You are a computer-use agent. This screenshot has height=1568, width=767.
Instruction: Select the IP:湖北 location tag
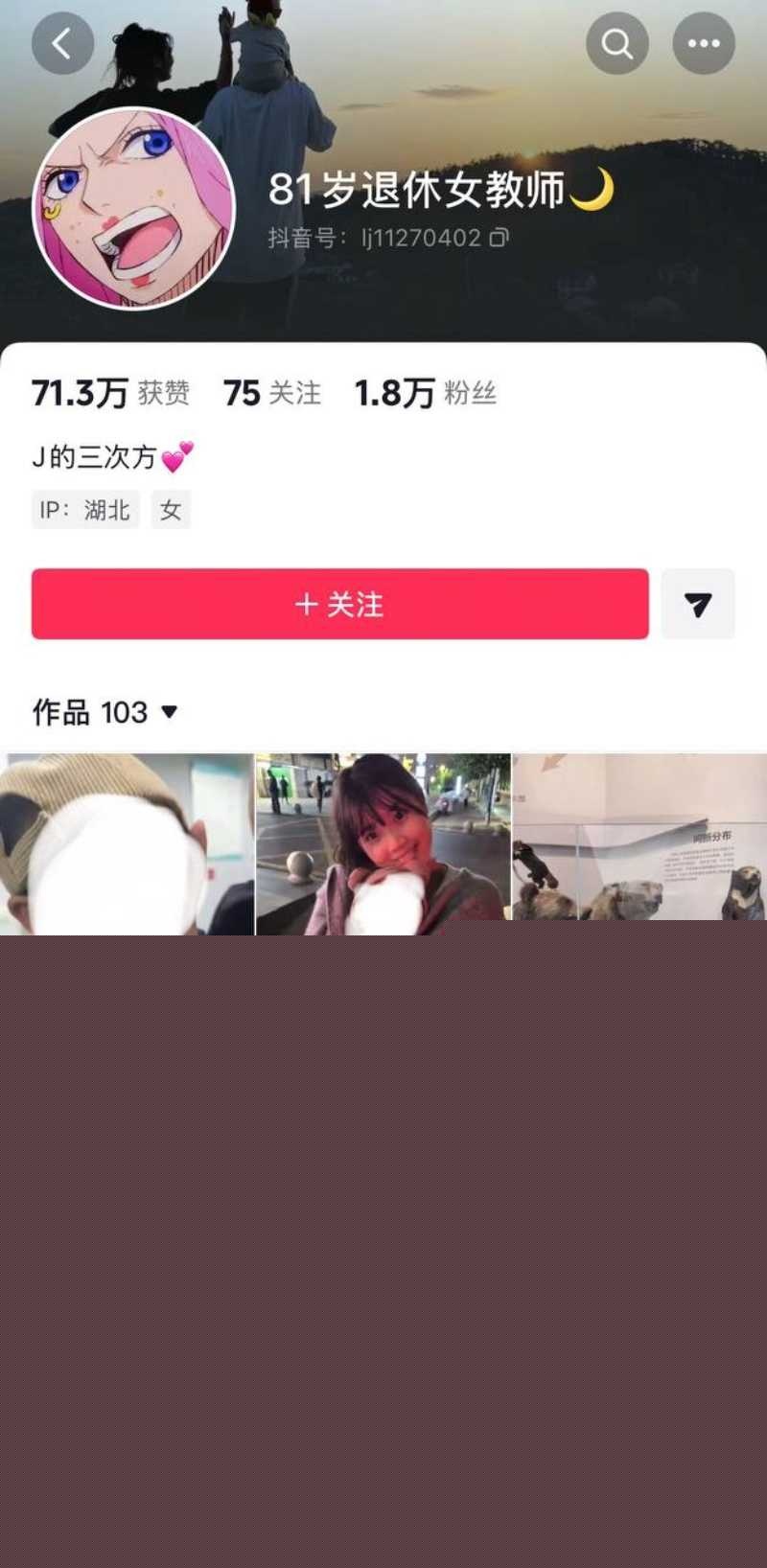click(85, 510)
